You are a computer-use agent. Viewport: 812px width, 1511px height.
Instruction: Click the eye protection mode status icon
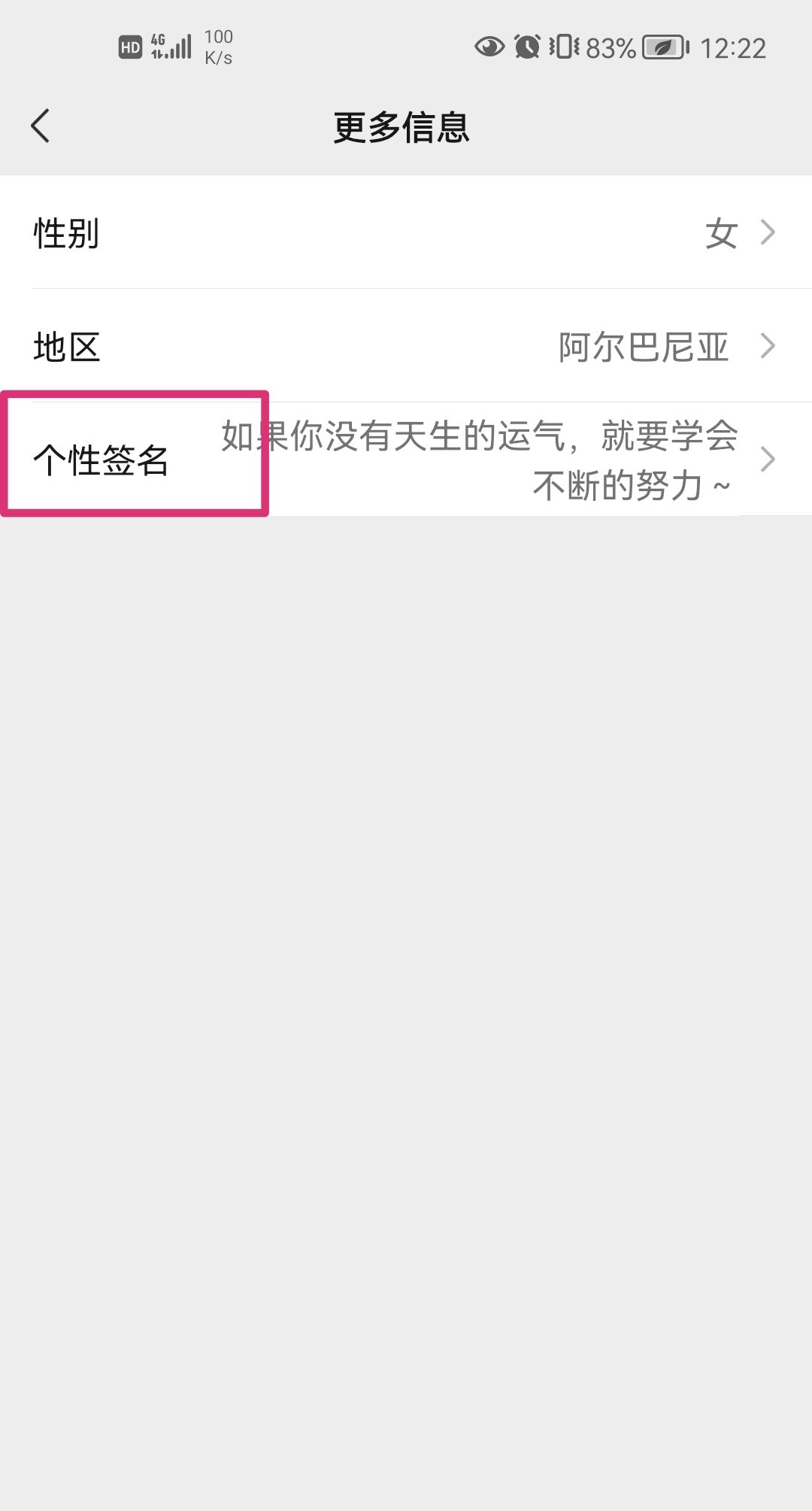[x=488, y=47]
